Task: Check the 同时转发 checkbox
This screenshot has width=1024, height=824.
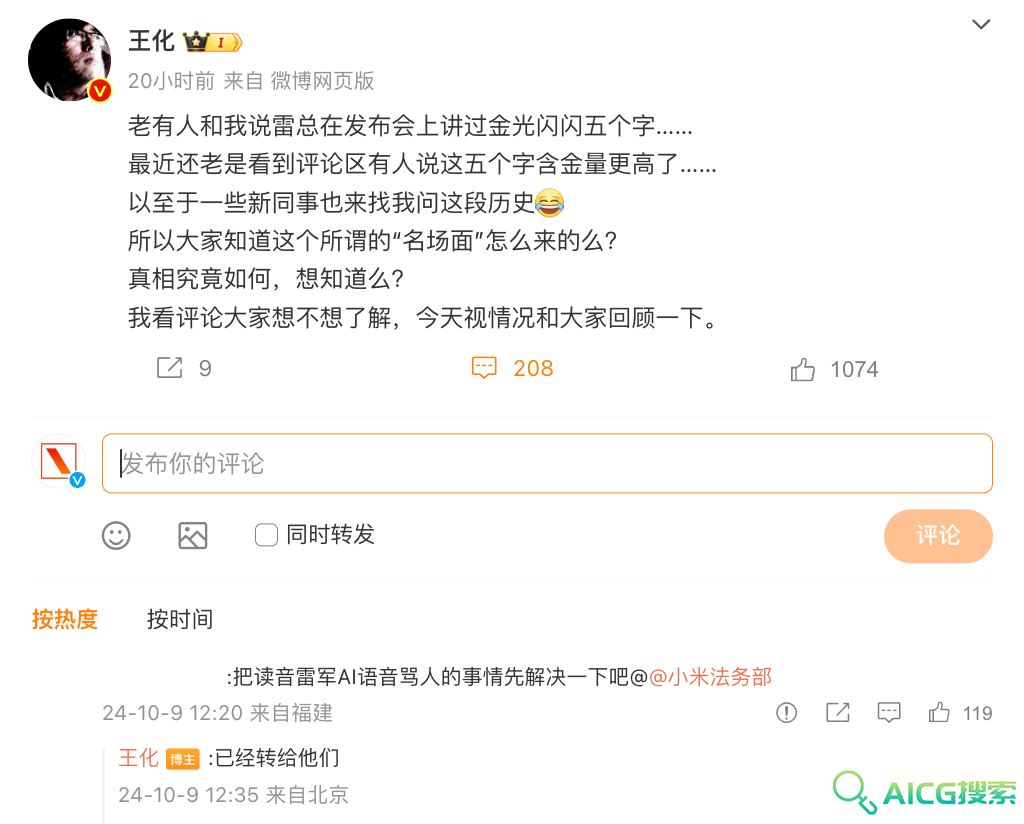Action: click(x=266, y=535)
